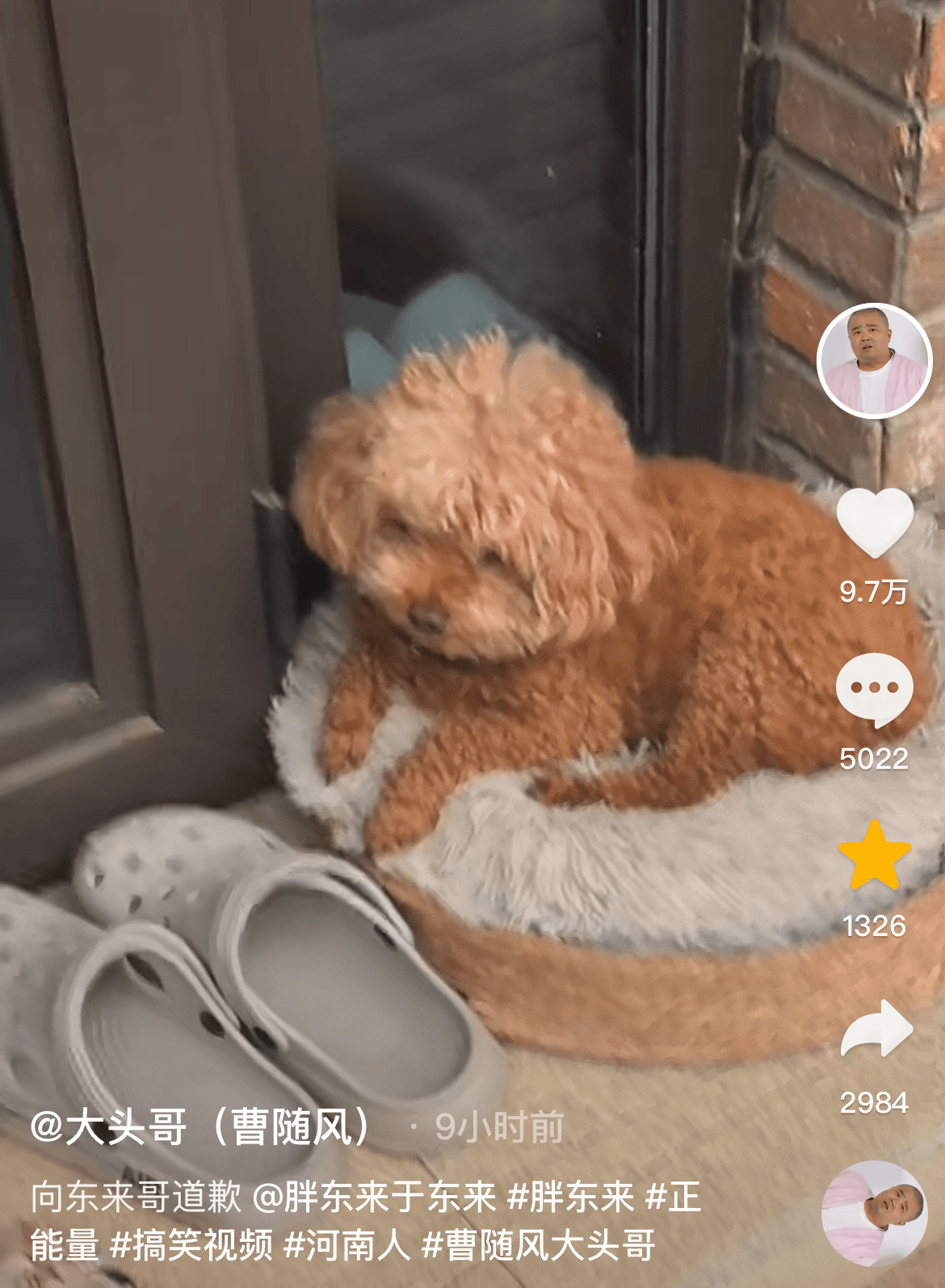Like this video with the heart
The width and height of the screenshot is (945, 1288).
874,522
